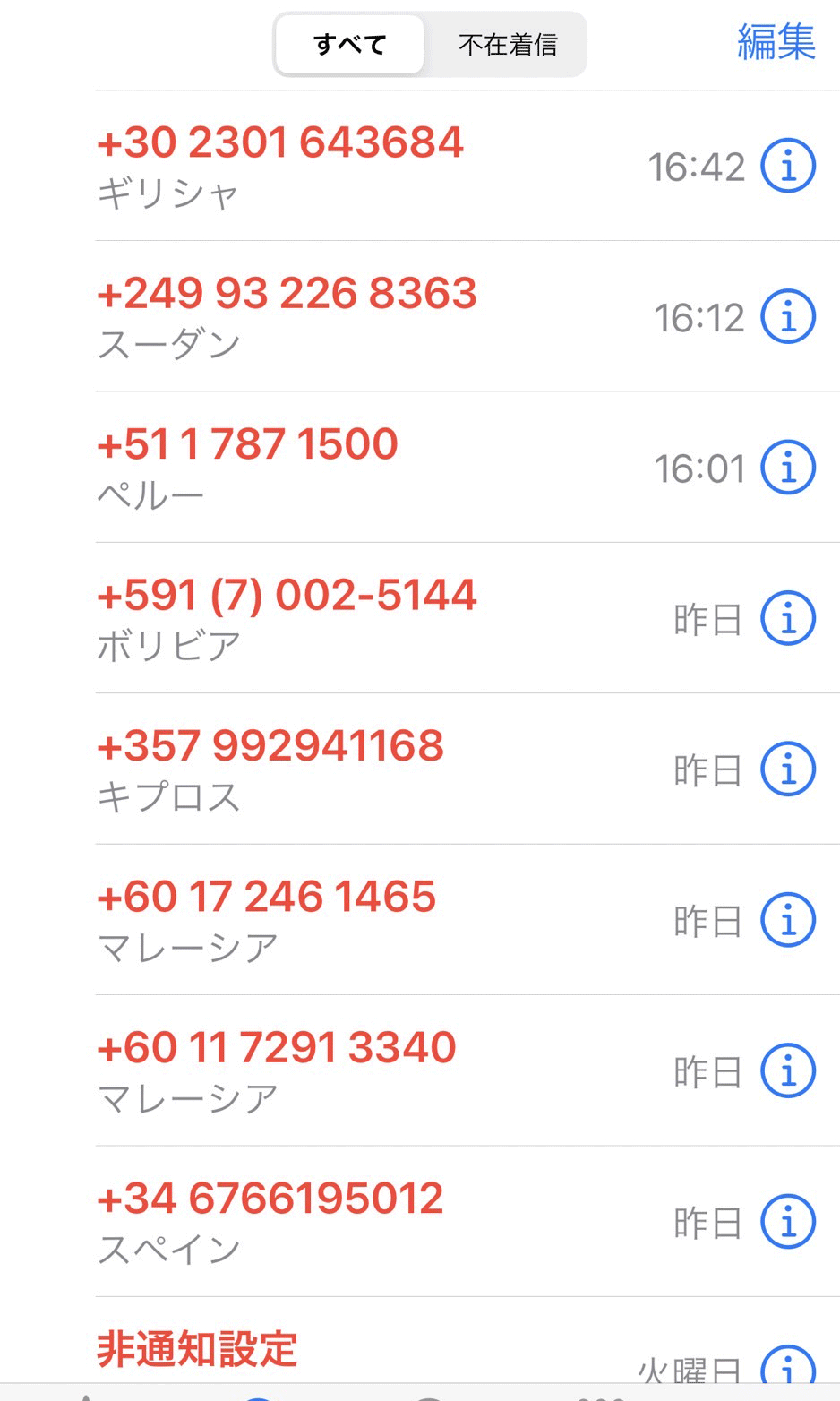Tap the info icon beside the Bolivia call
The height and width of the screenshot is (1401, 840).
pyautogui.click(x=787, y=617)
